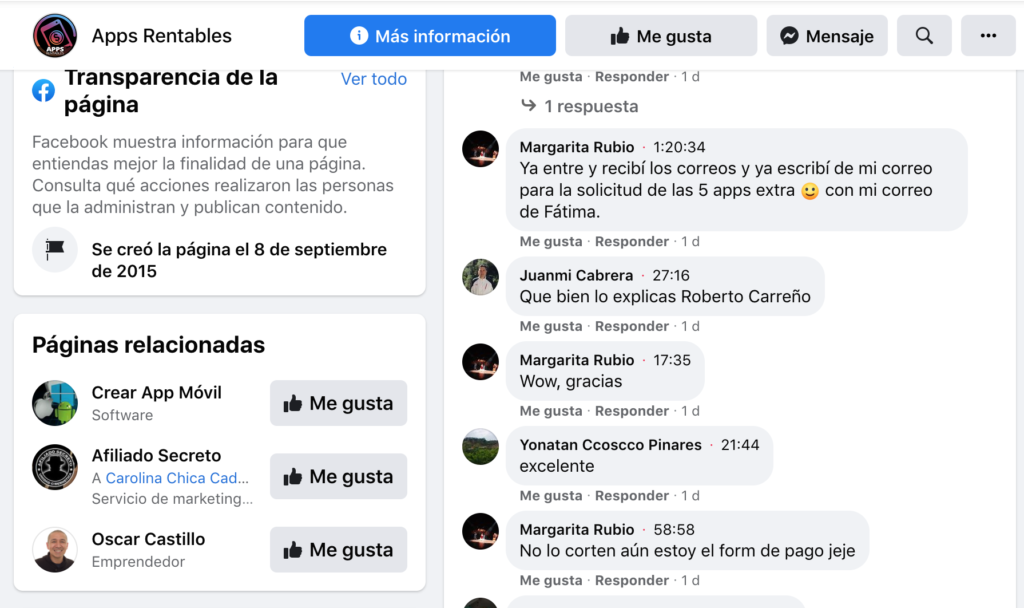Open the Más información button
This screenshot has width=1024, height=608.
(x=430, y=36)
